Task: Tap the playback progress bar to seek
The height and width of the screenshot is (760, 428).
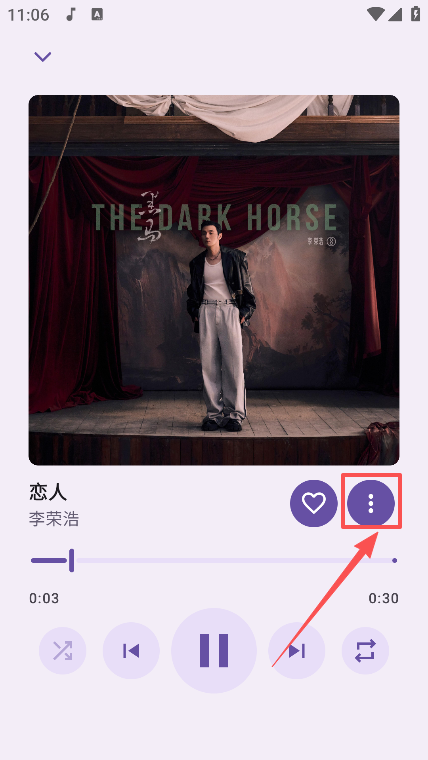Action: point(214,560)
